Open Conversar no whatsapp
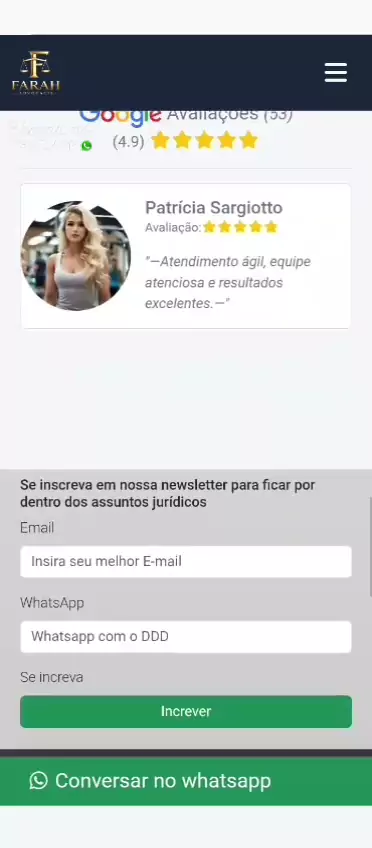This screenshot has height=848, width=372. (x=186, y=780)
